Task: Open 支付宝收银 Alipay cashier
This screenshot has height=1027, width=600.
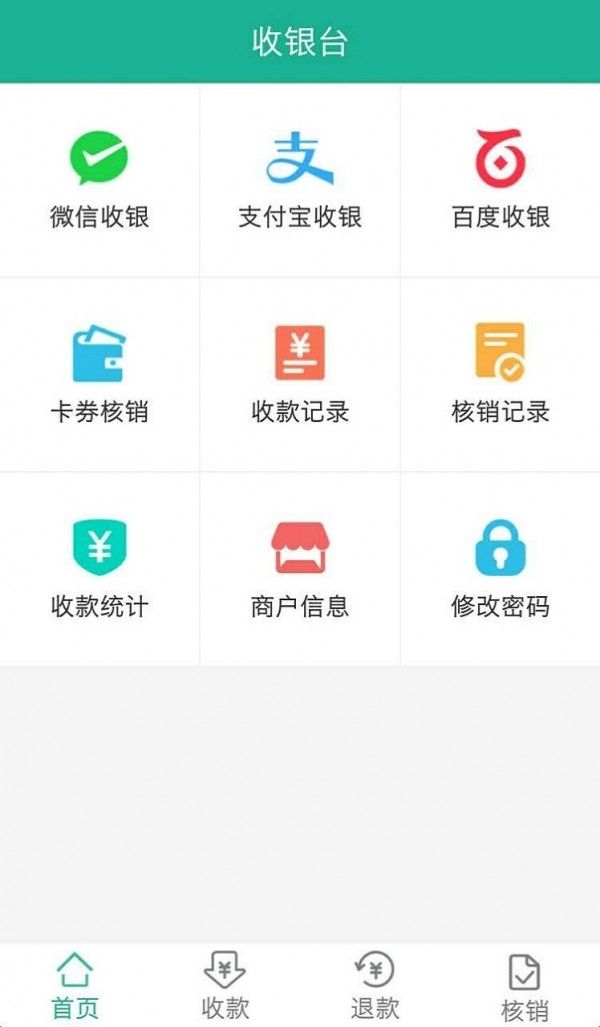Action: (x=300, y=180)
